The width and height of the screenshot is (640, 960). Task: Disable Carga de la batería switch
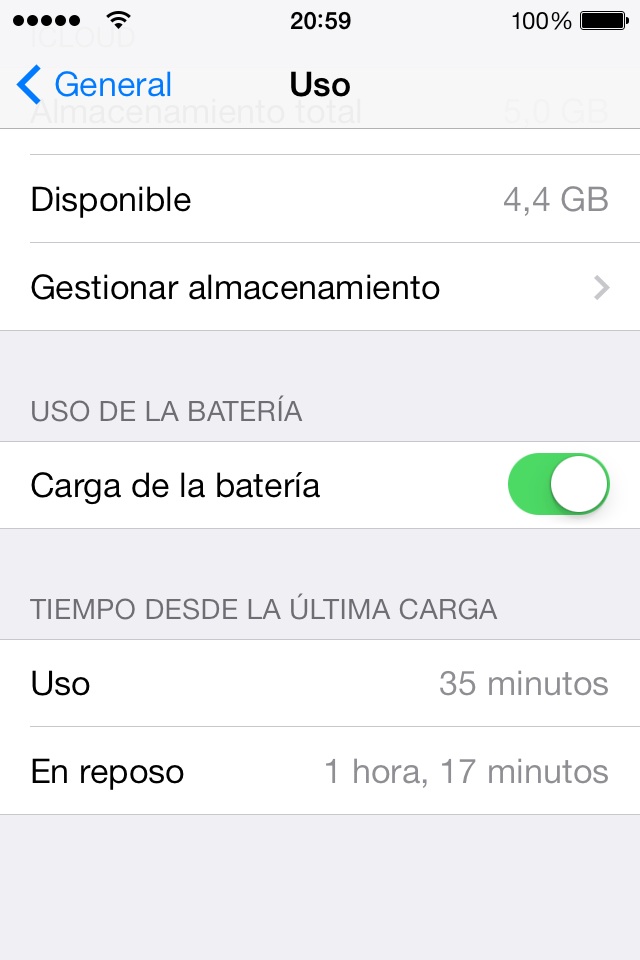click(x=558, y=485)
